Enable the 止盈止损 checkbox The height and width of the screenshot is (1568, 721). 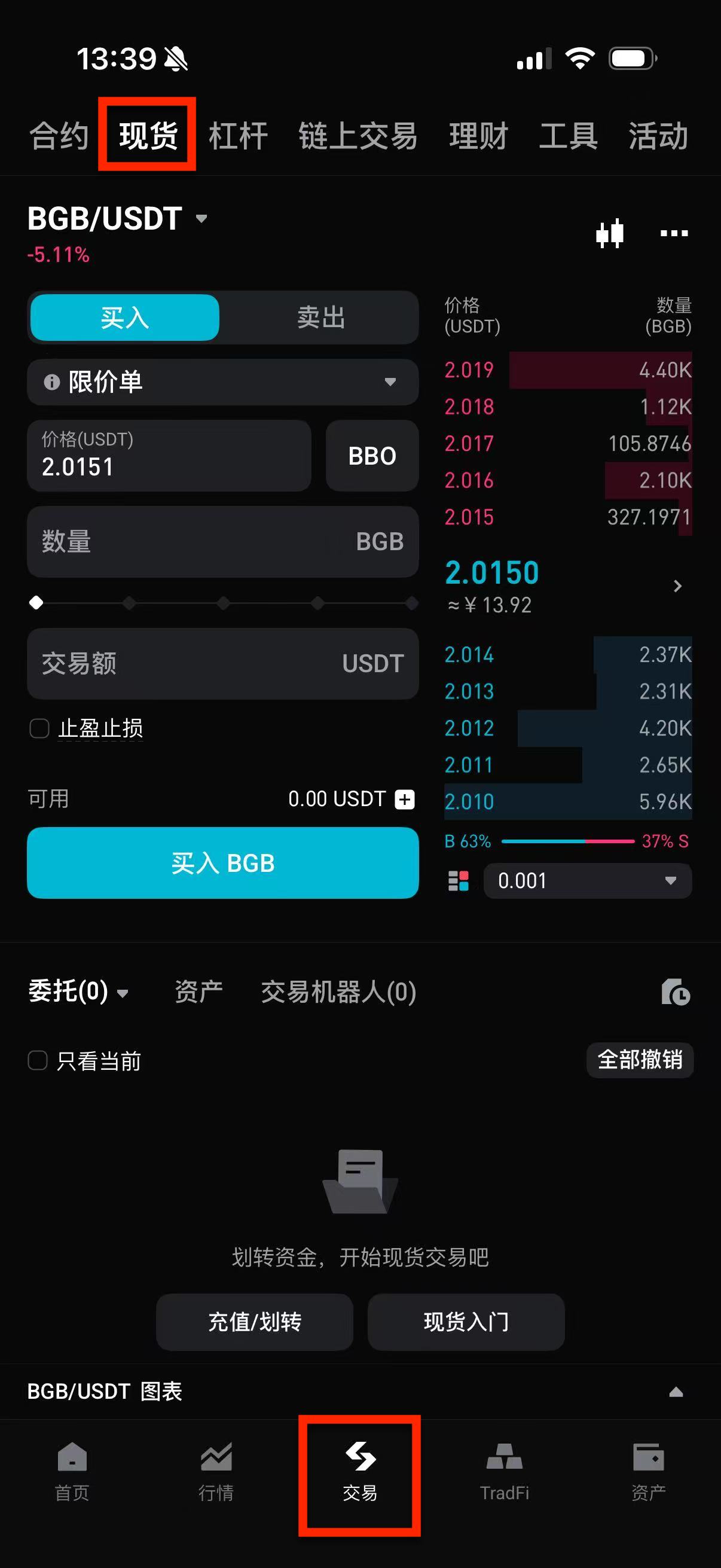pyautogui.click(x=39, y=728)
